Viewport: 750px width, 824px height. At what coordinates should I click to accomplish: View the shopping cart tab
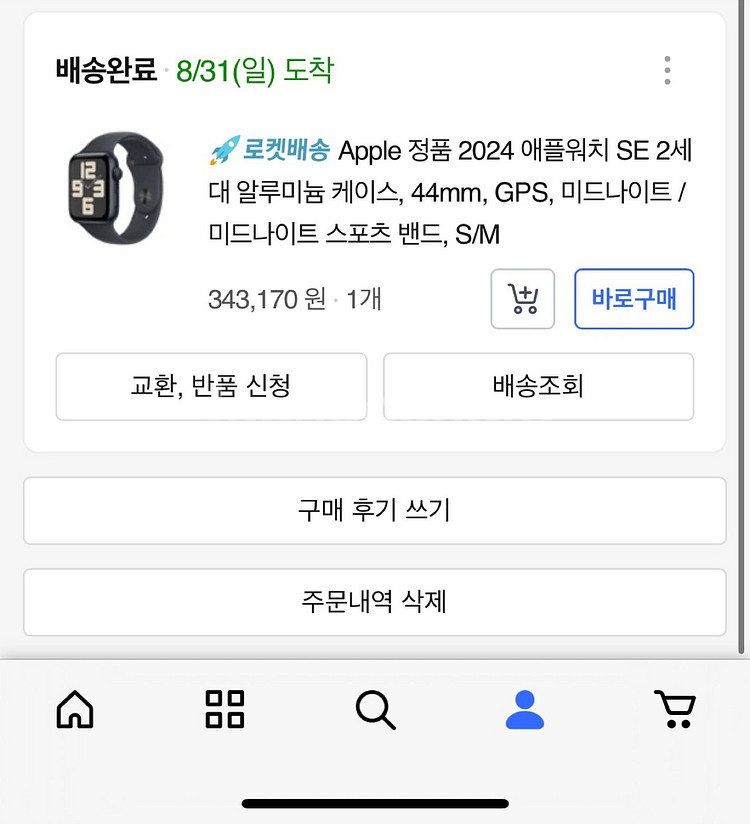(x=675, y=709)
